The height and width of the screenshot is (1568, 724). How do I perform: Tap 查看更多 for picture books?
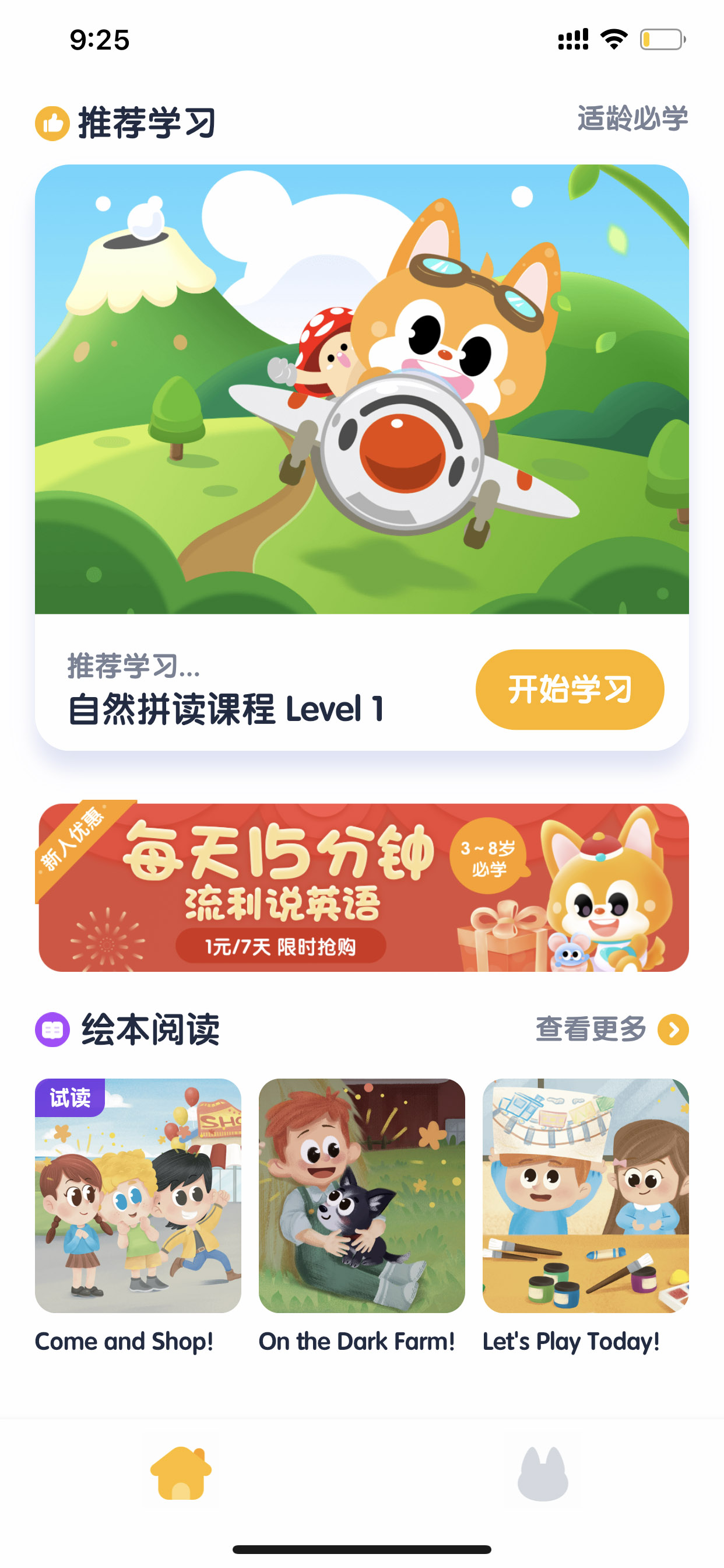point(611,1030)
